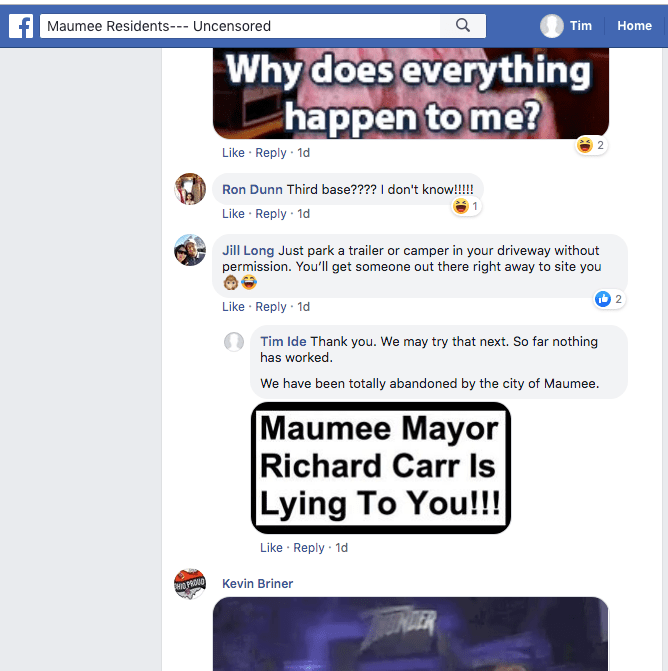Open Ron Dunn's profile name
The image size is (668, 671).
click(x=252, y=190)
